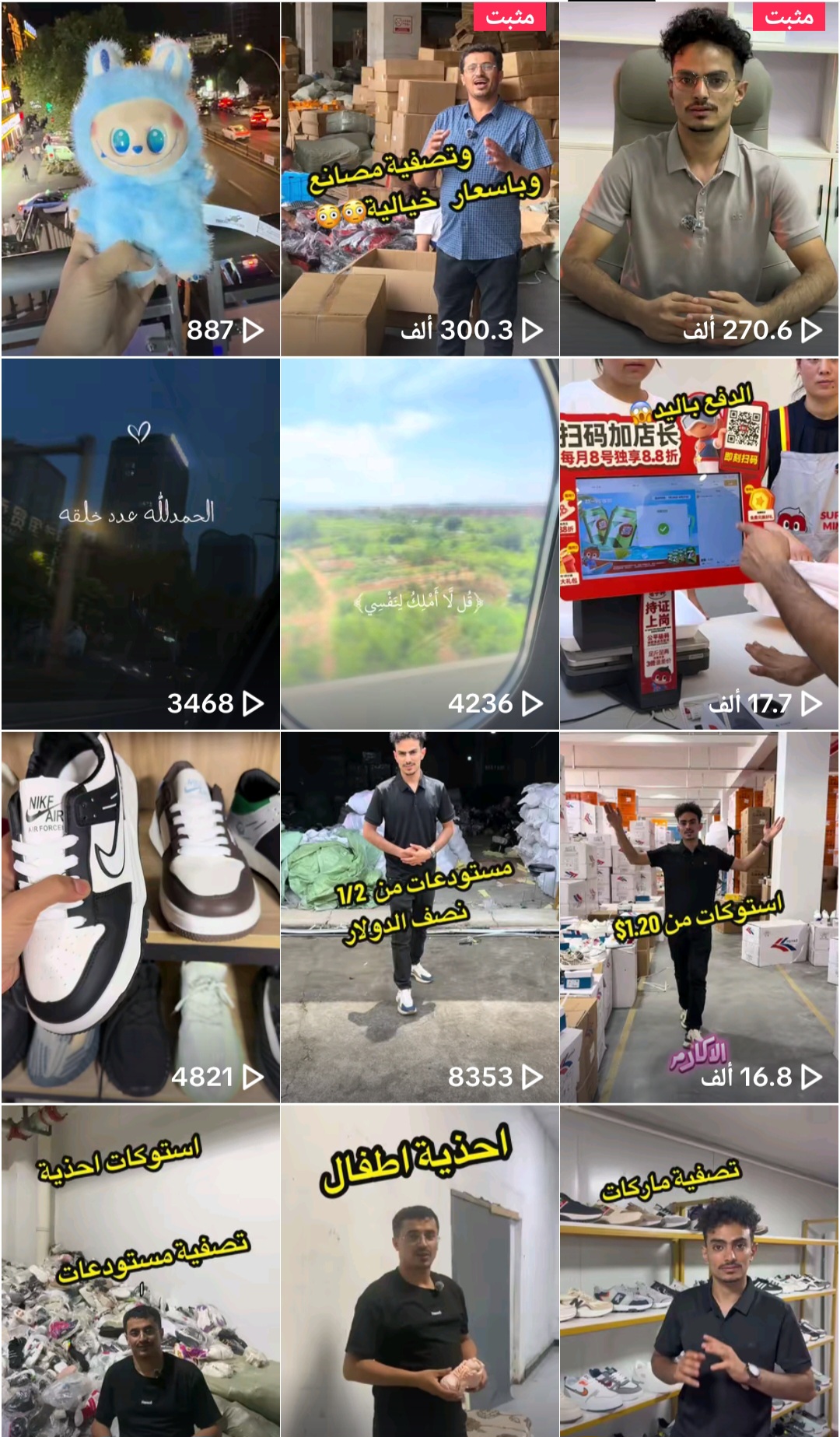Play the استوكات احذية تصفية مستودعات video
840x1437 pixels.
pos(140,1271)
